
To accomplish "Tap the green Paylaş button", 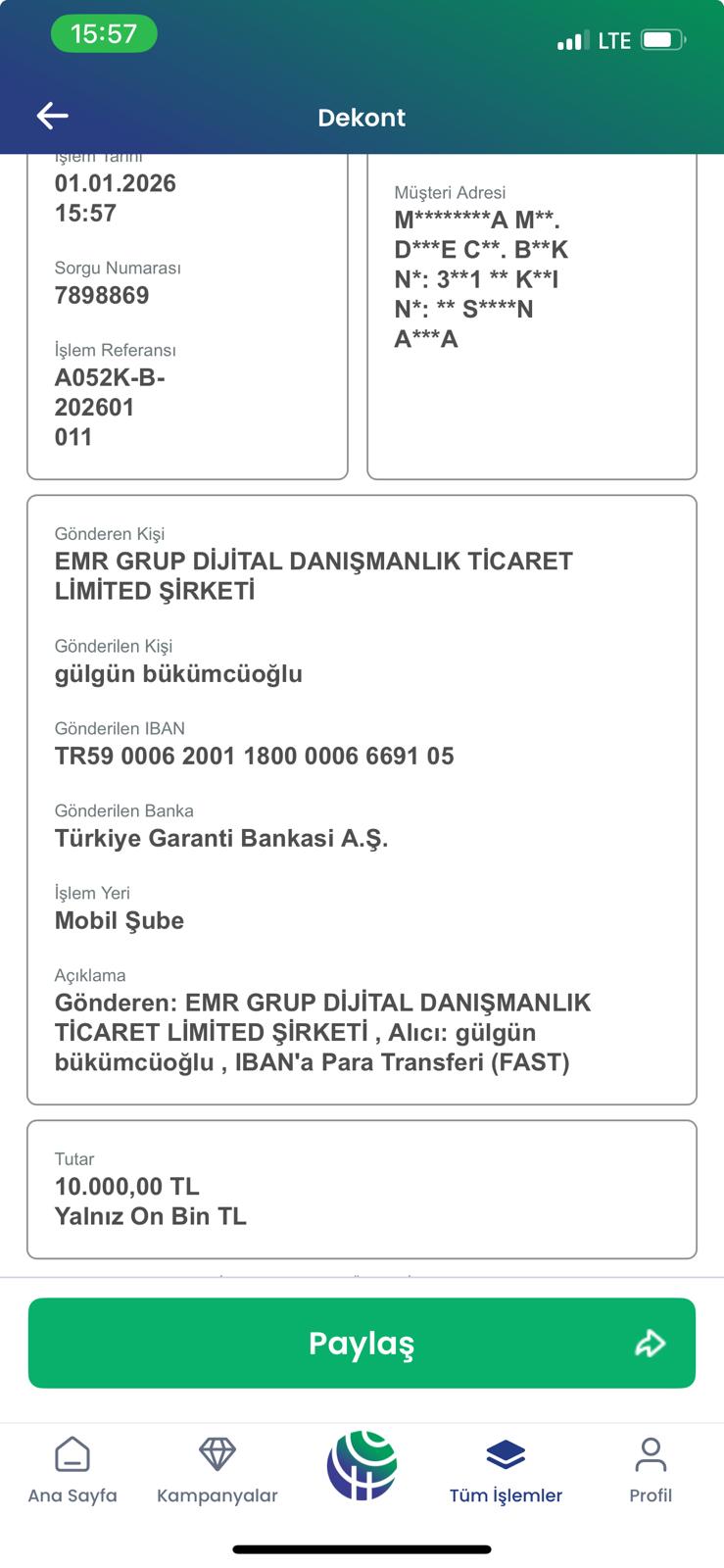I will (362, 1343).
